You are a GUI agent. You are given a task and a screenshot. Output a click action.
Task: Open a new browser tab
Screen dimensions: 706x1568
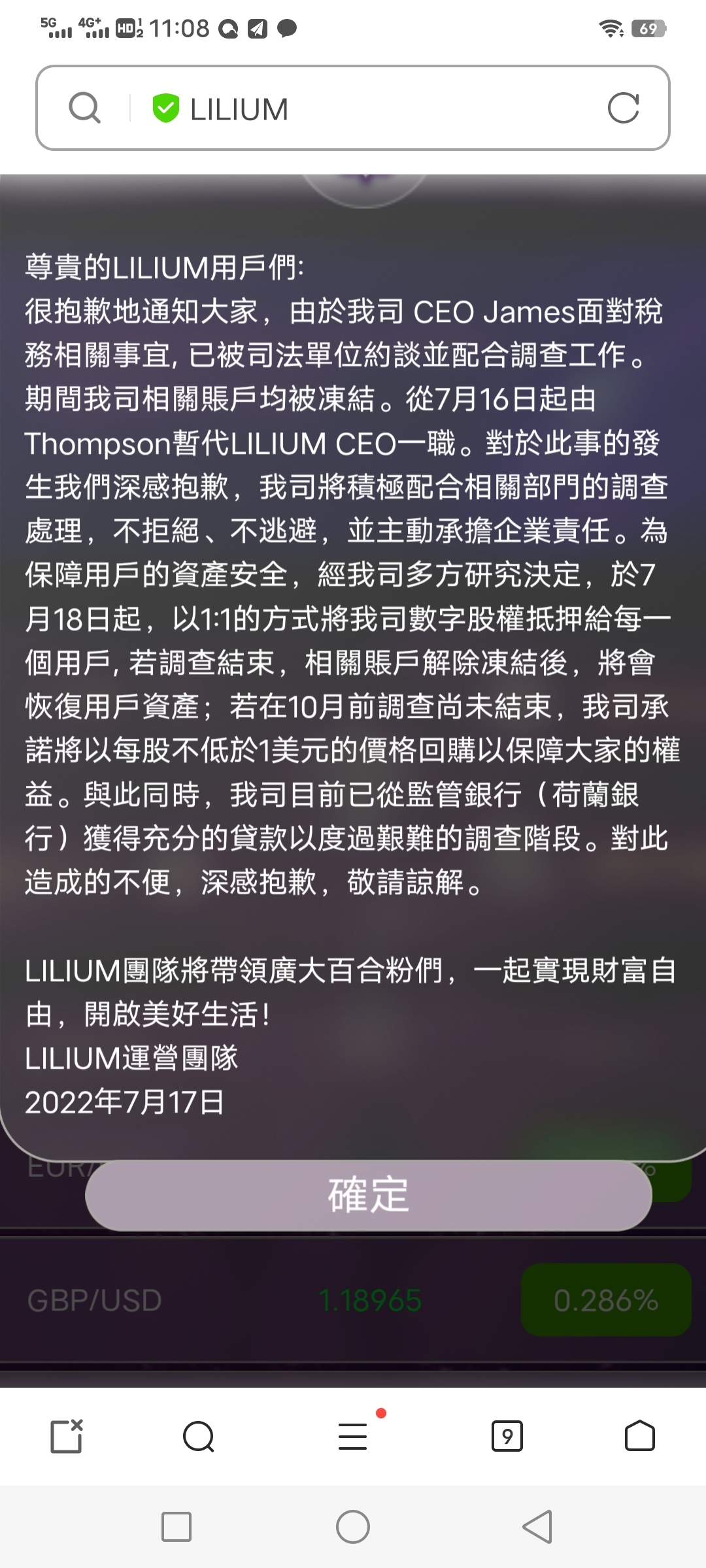pyautogui.click(x=67, y=1436)
